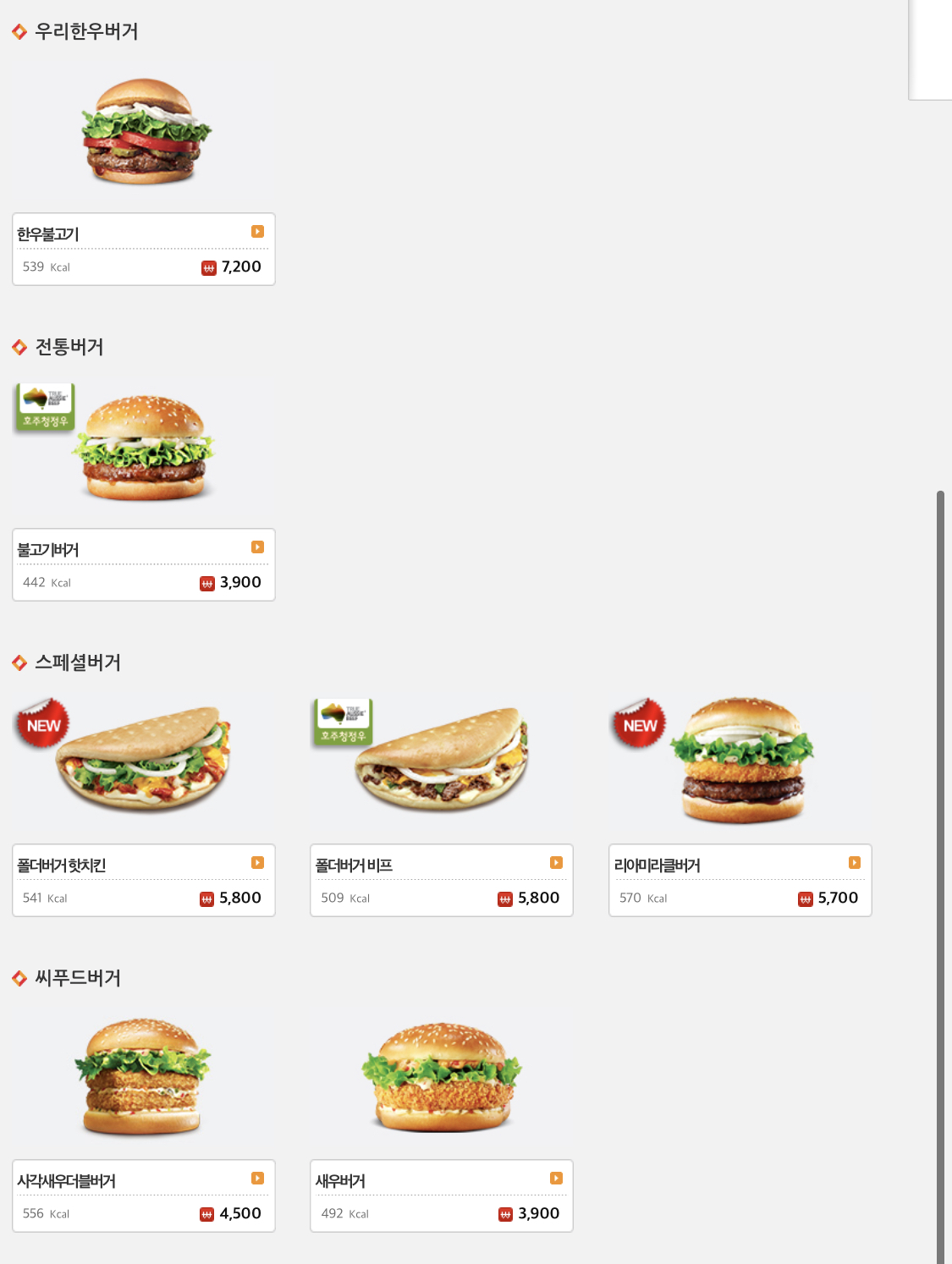Tap the orange arrow next to 새우버거
Image resolution: width=952 pixels, height=1264 pixels.
[556, 1179]
